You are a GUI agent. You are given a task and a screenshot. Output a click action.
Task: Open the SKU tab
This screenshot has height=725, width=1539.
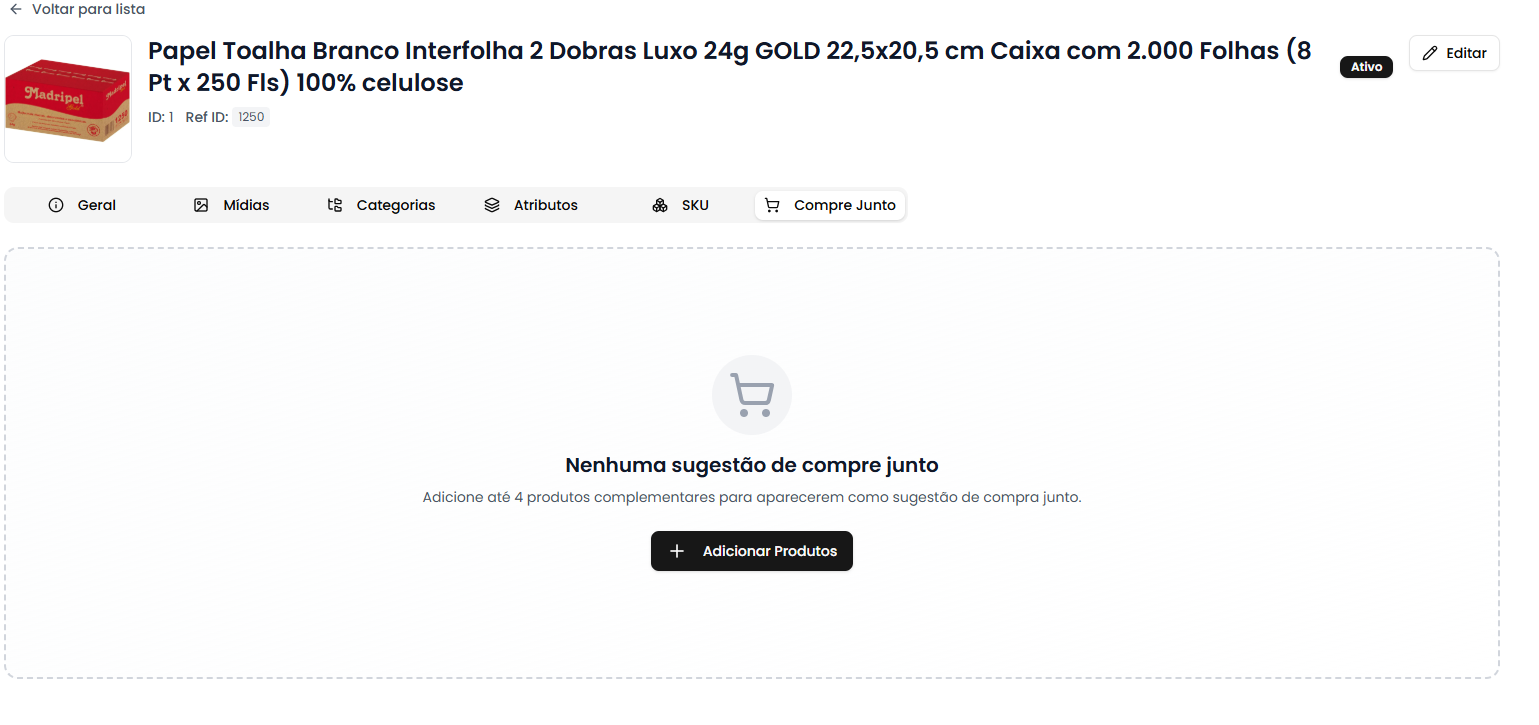[x=680, y=205]
